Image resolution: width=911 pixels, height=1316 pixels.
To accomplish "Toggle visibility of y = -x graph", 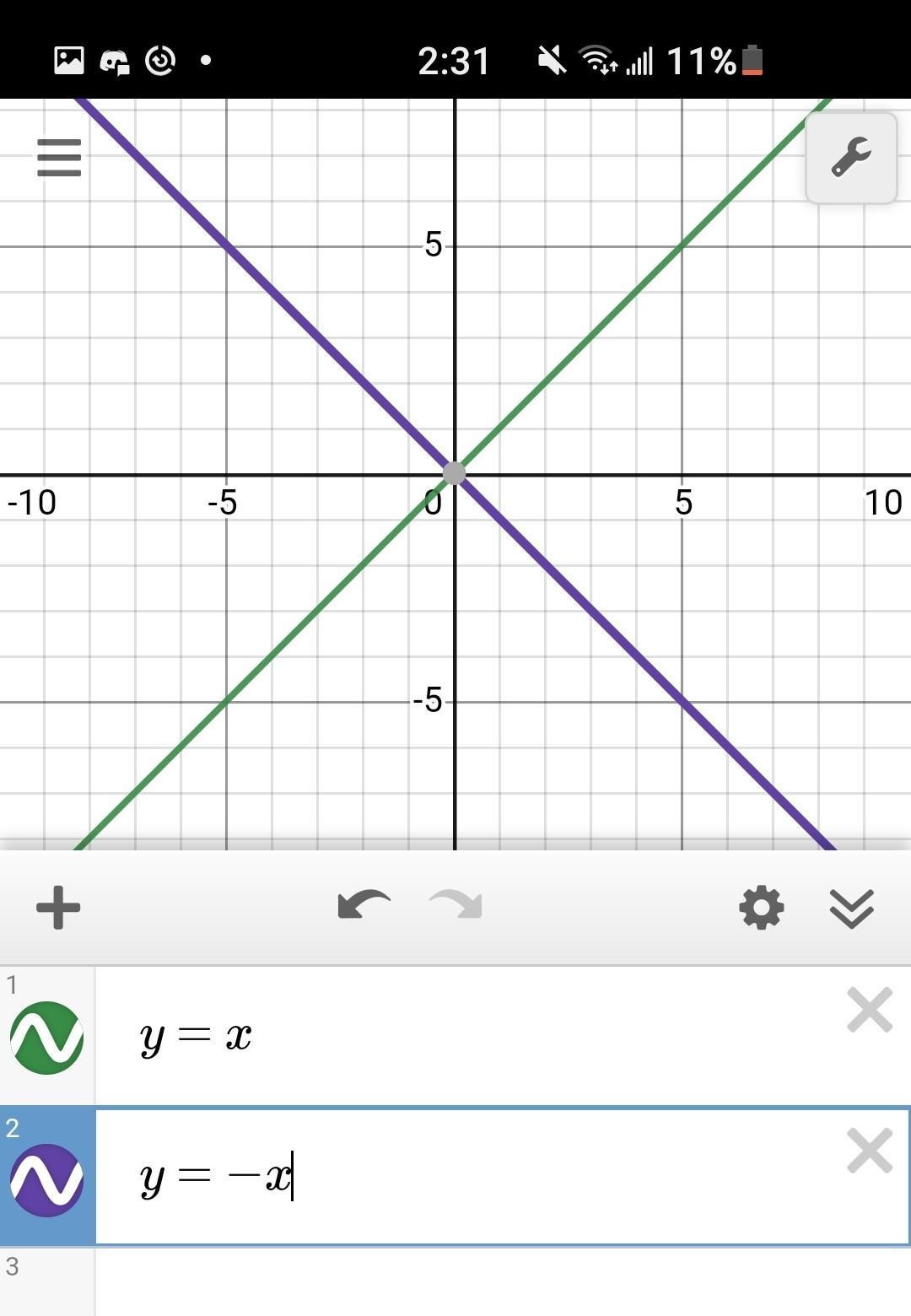I will (47, 1179).
